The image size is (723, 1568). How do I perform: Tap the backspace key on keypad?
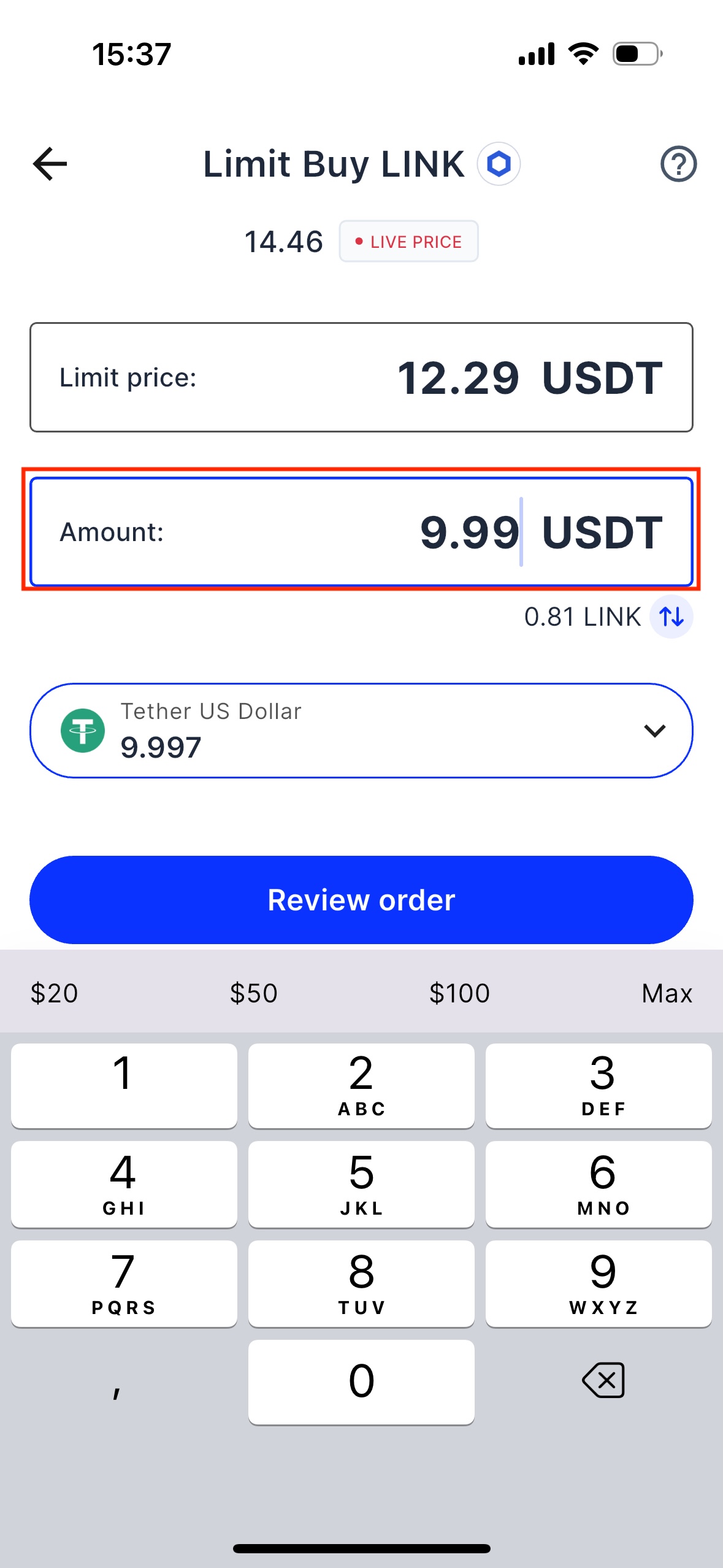[x=603, y=1381]
